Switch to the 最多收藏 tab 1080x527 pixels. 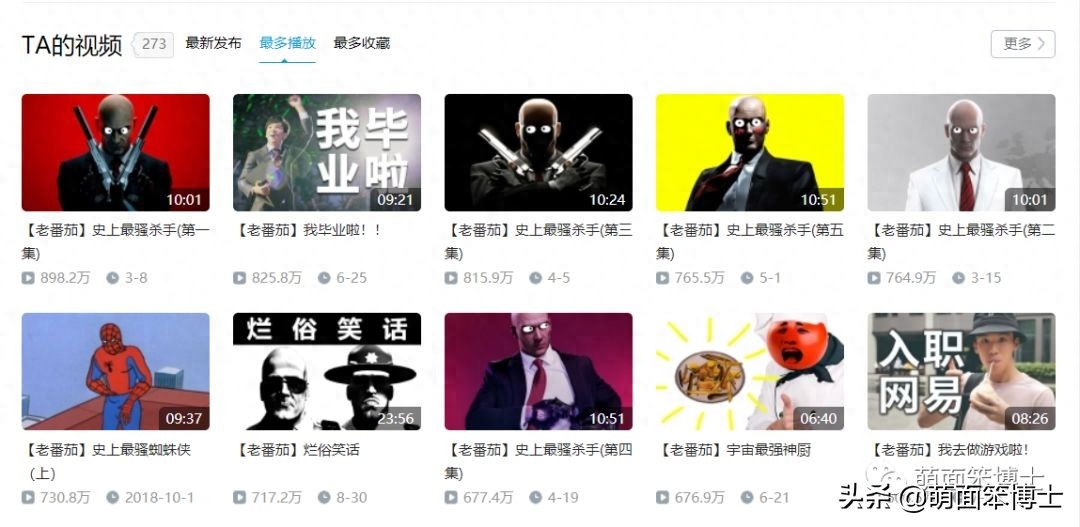pos(361,43)
